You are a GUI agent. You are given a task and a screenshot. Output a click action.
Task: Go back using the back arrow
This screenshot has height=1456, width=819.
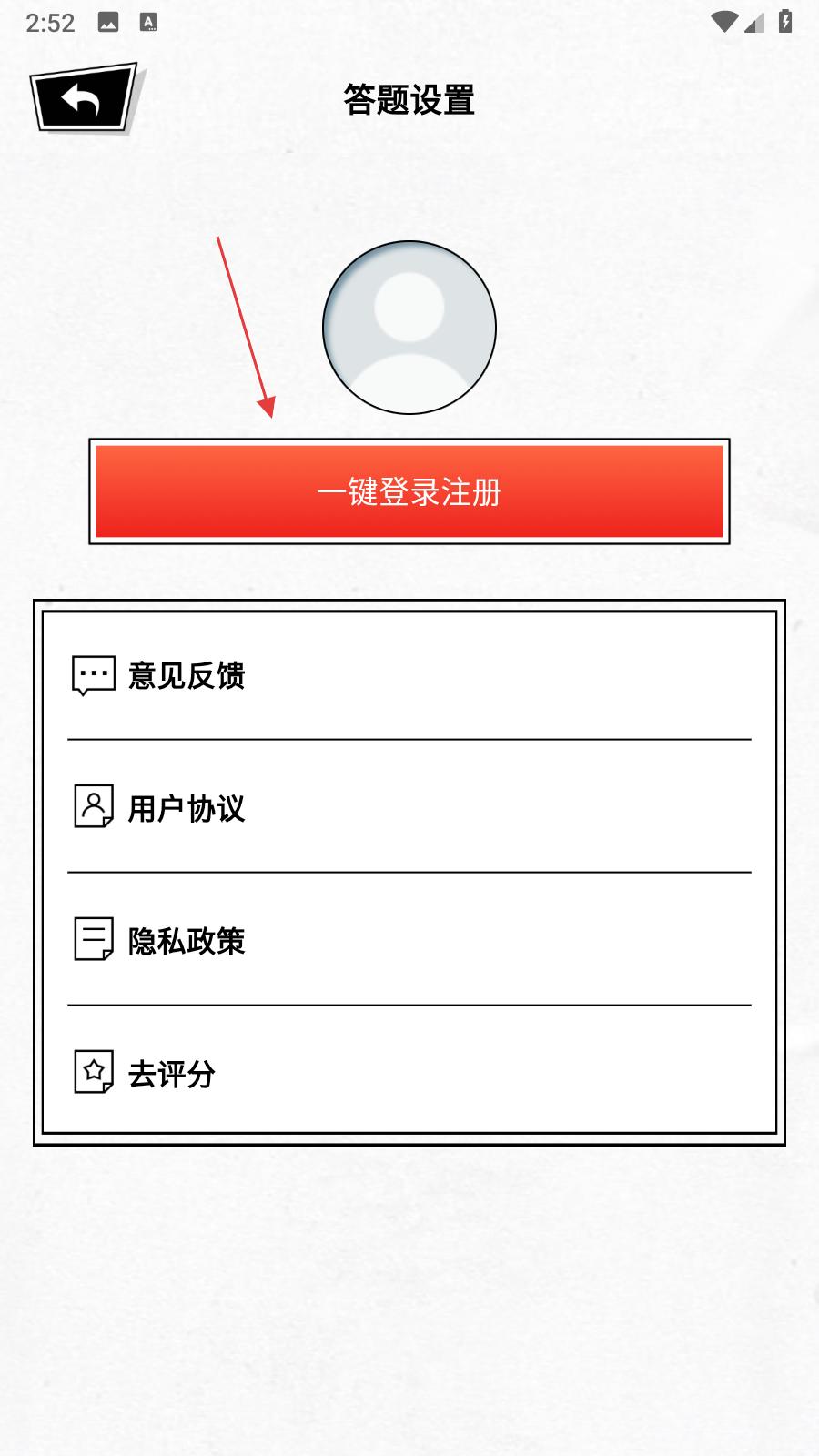84,98
